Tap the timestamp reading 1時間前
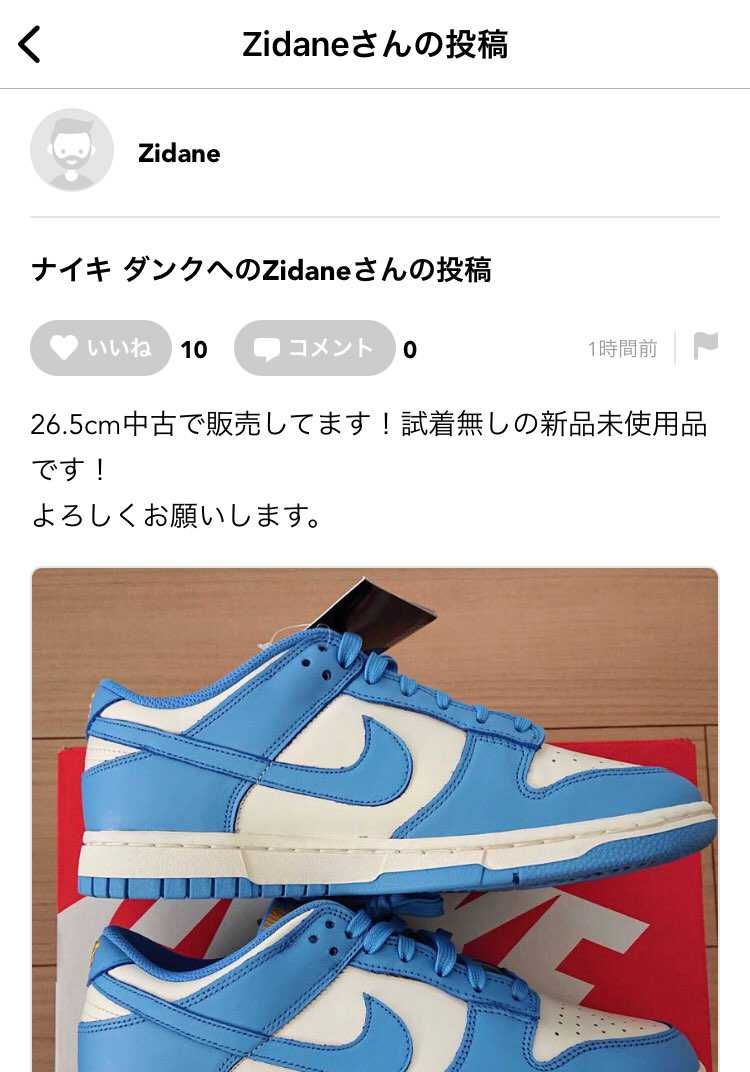Image resolution: width=750 pixels, height=1072 pixels. 625,348
